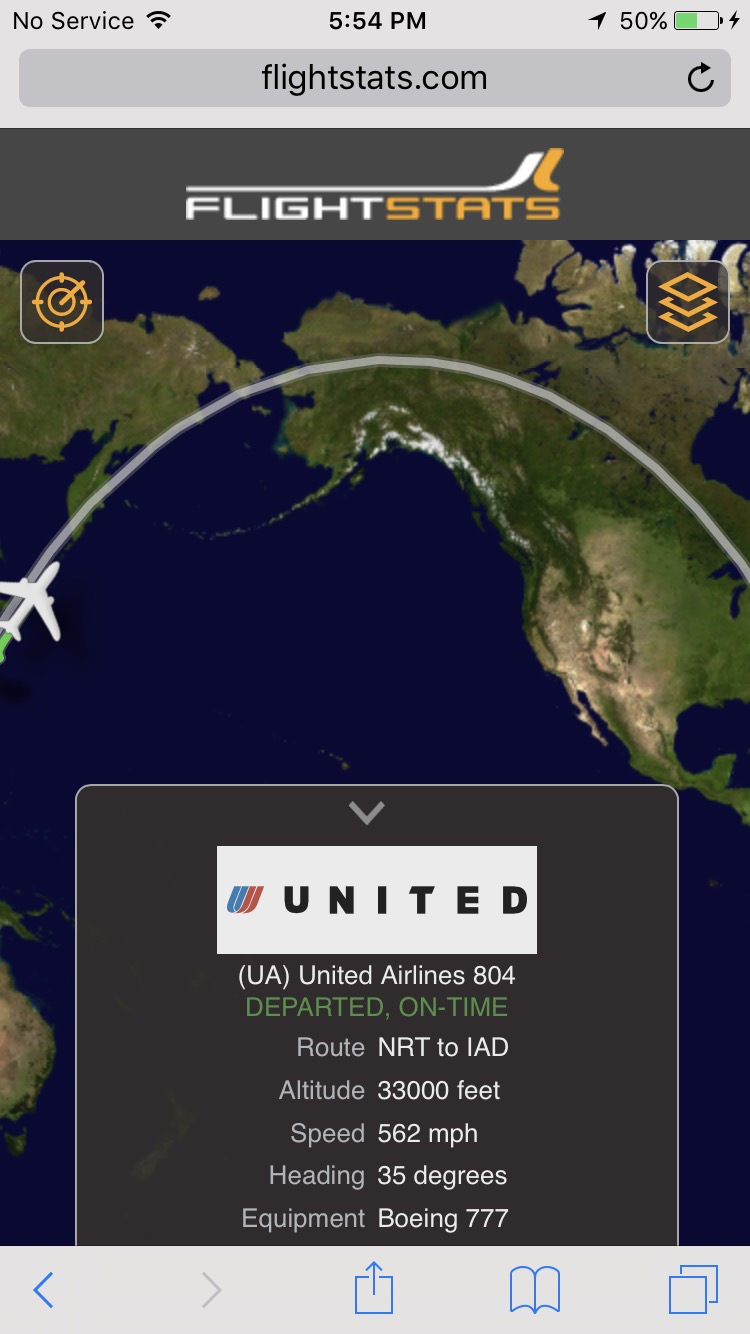Open the map layers selector

pos(688,301)
